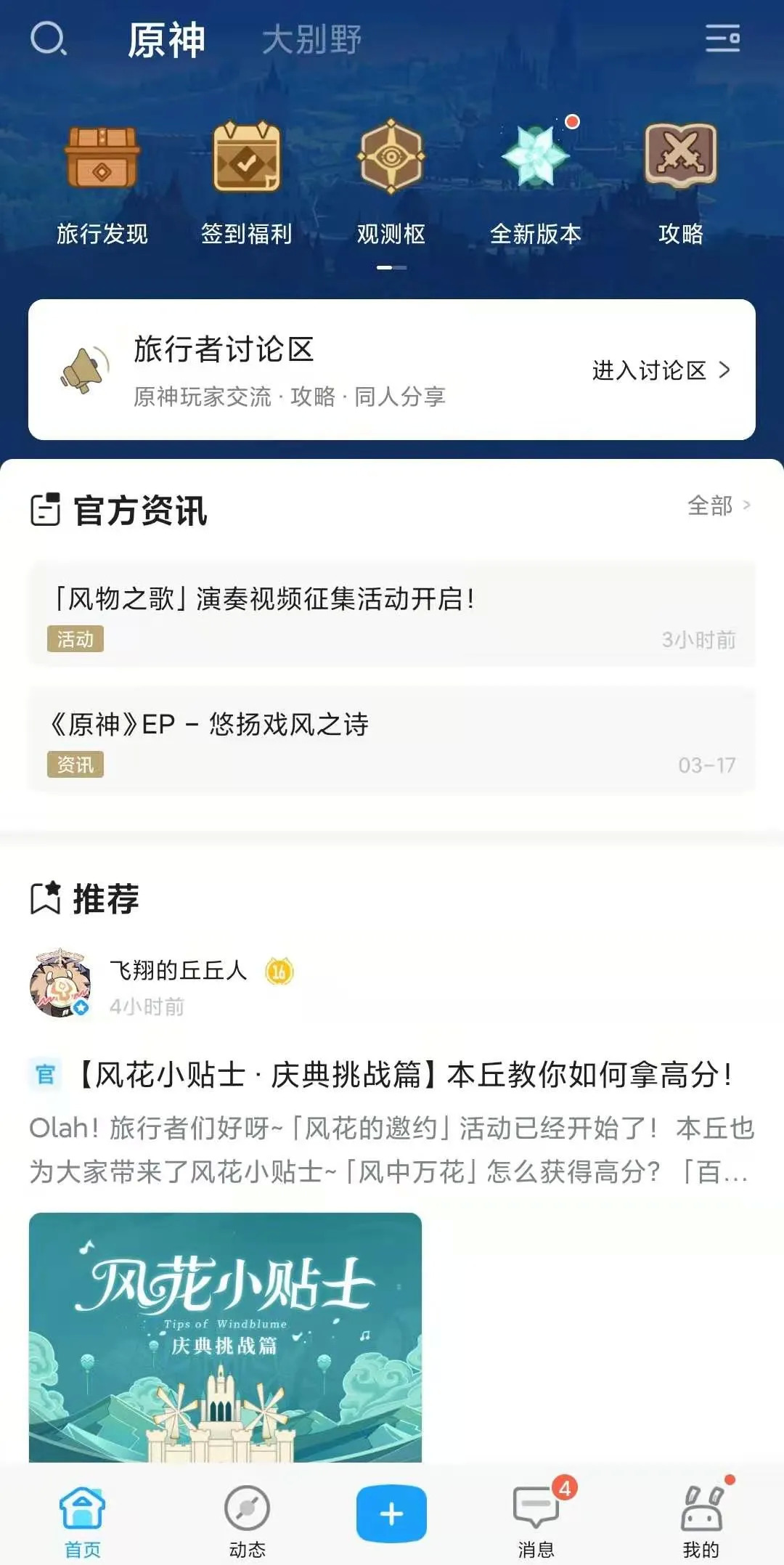Open the 「风物之歌」演奏视频征集 news item
Viewport: 784px width, 1565px height.
(x=392, y=614)
